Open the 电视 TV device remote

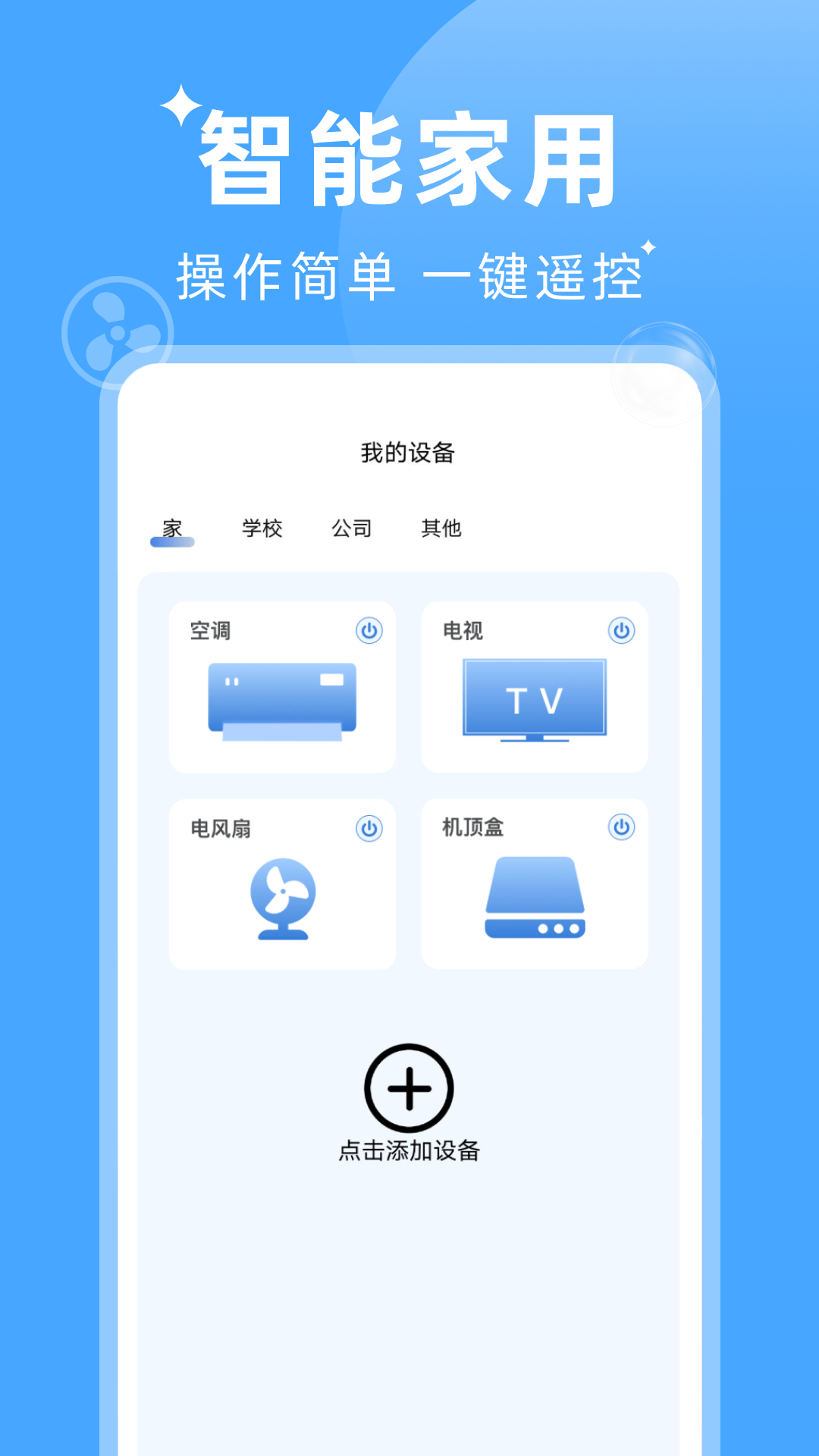pos(535,686)
